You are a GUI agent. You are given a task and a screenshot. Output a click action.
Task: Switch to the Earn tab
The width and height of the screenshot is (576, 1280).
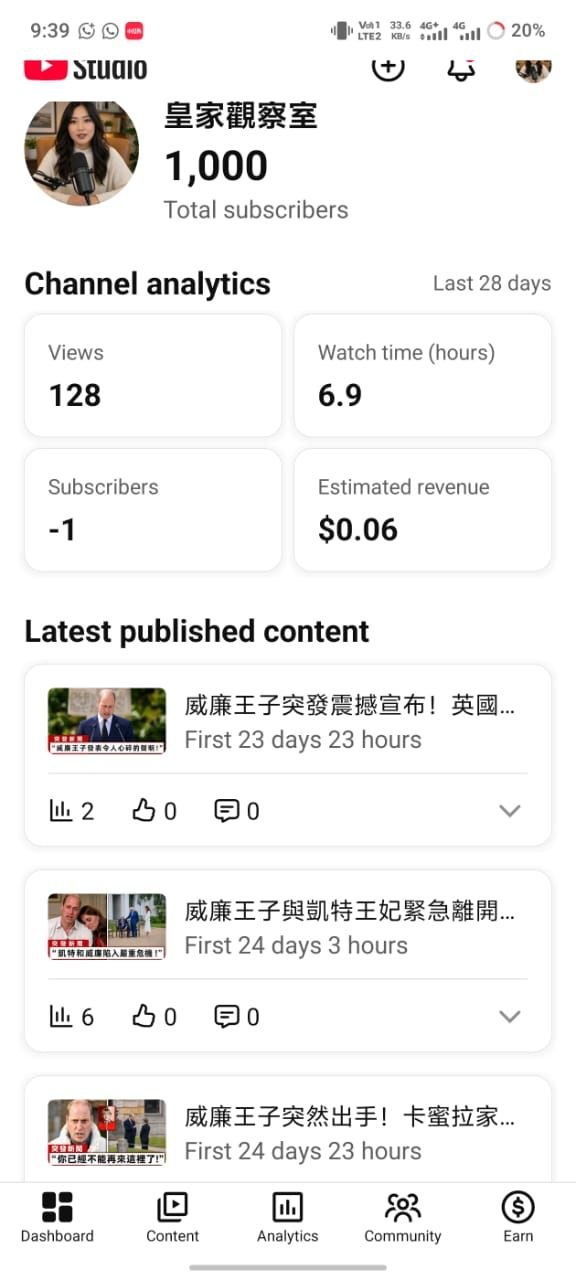click(x=518, y=1217)
